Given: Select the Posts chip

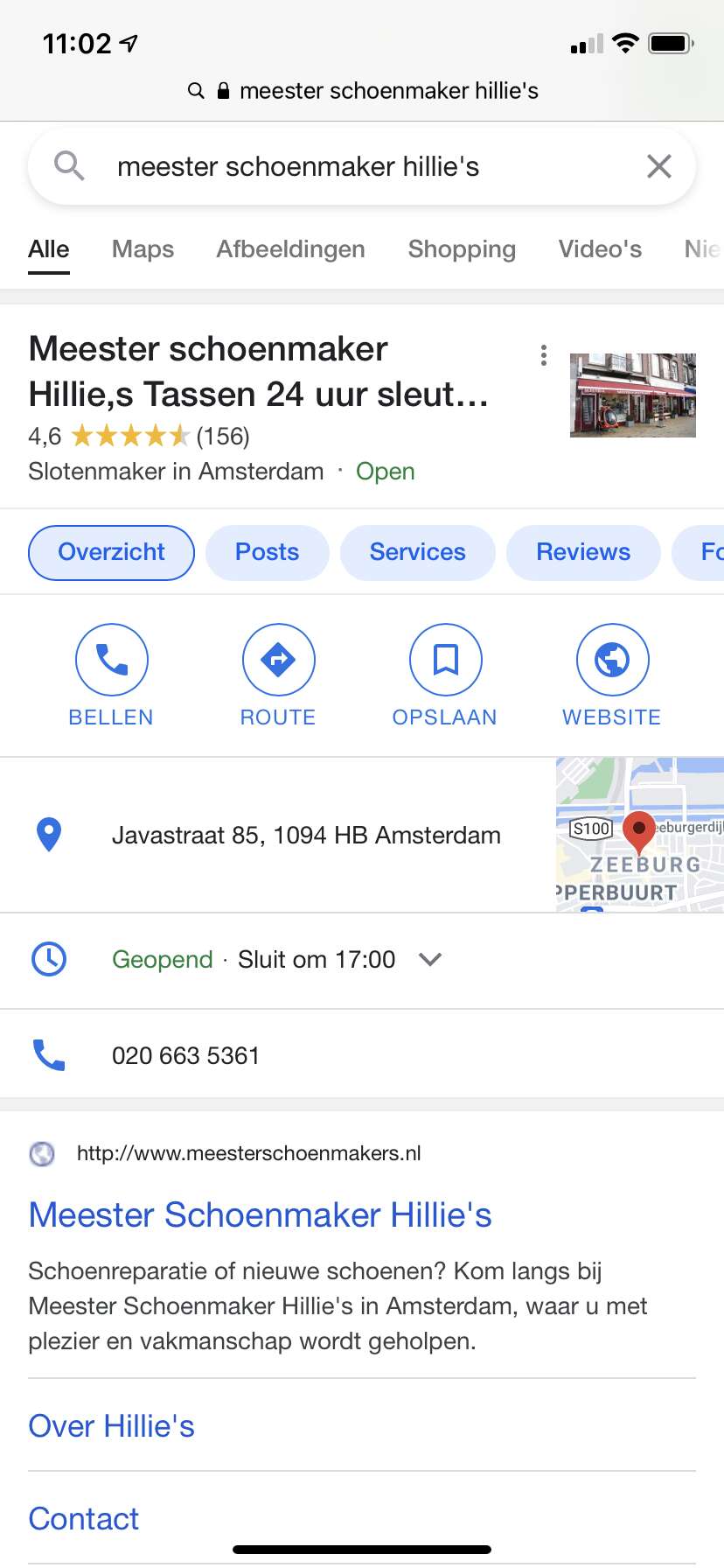Looking at the screenshot, I should [x=268, y=552].
